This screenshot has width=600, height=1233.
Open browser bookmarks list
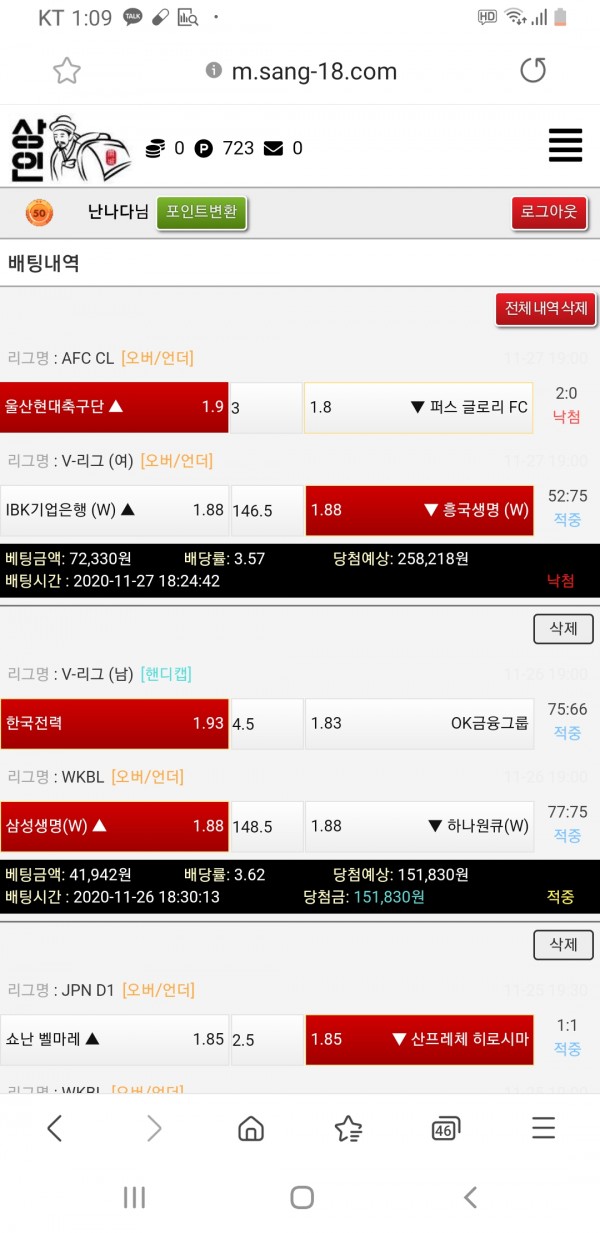348,1128
